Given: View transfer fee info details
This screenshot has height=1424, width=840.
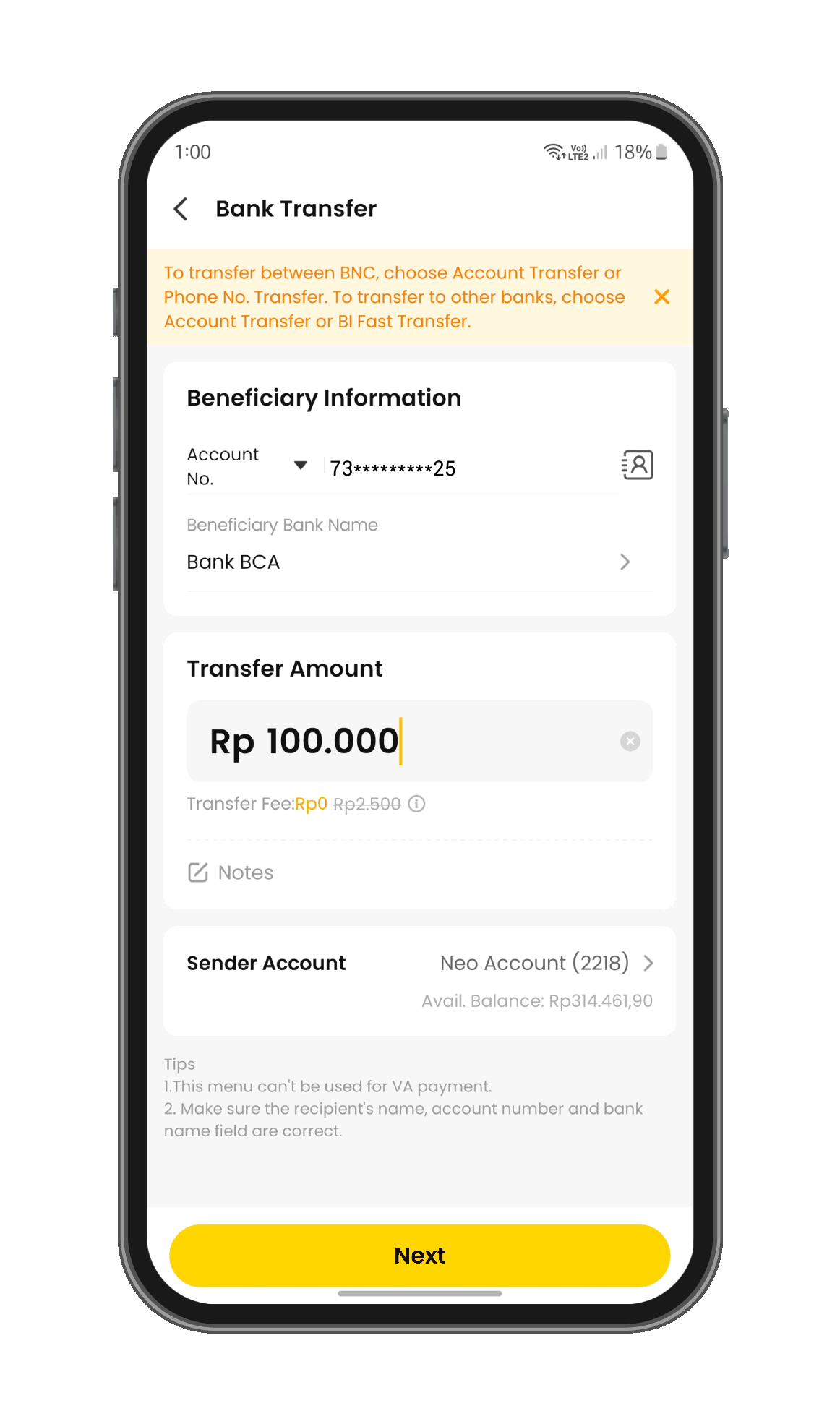Looking at the screenshot, I should point(417,804).
